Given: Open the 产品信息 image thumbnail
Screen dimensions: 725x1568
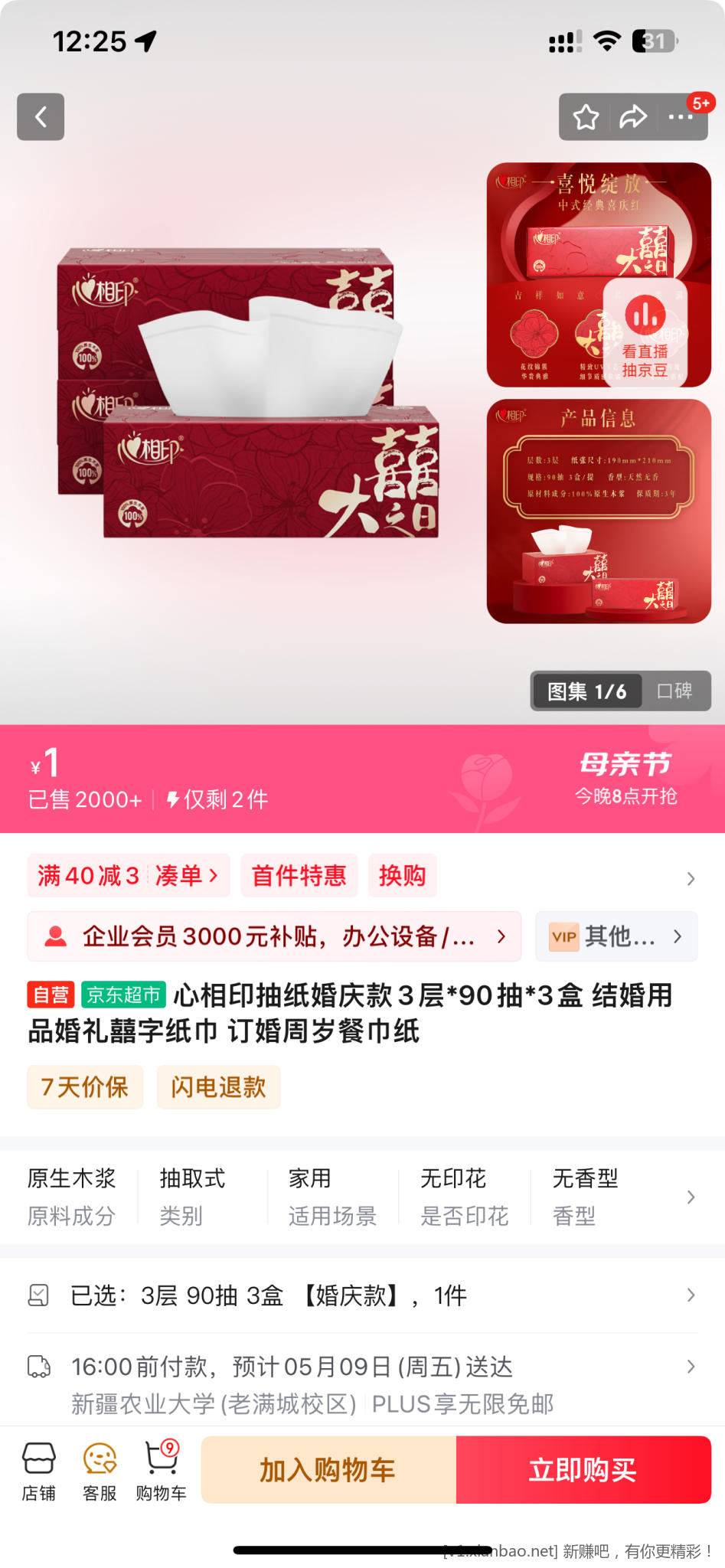Looking at the screenshot, I should click(x=599, y=511).
